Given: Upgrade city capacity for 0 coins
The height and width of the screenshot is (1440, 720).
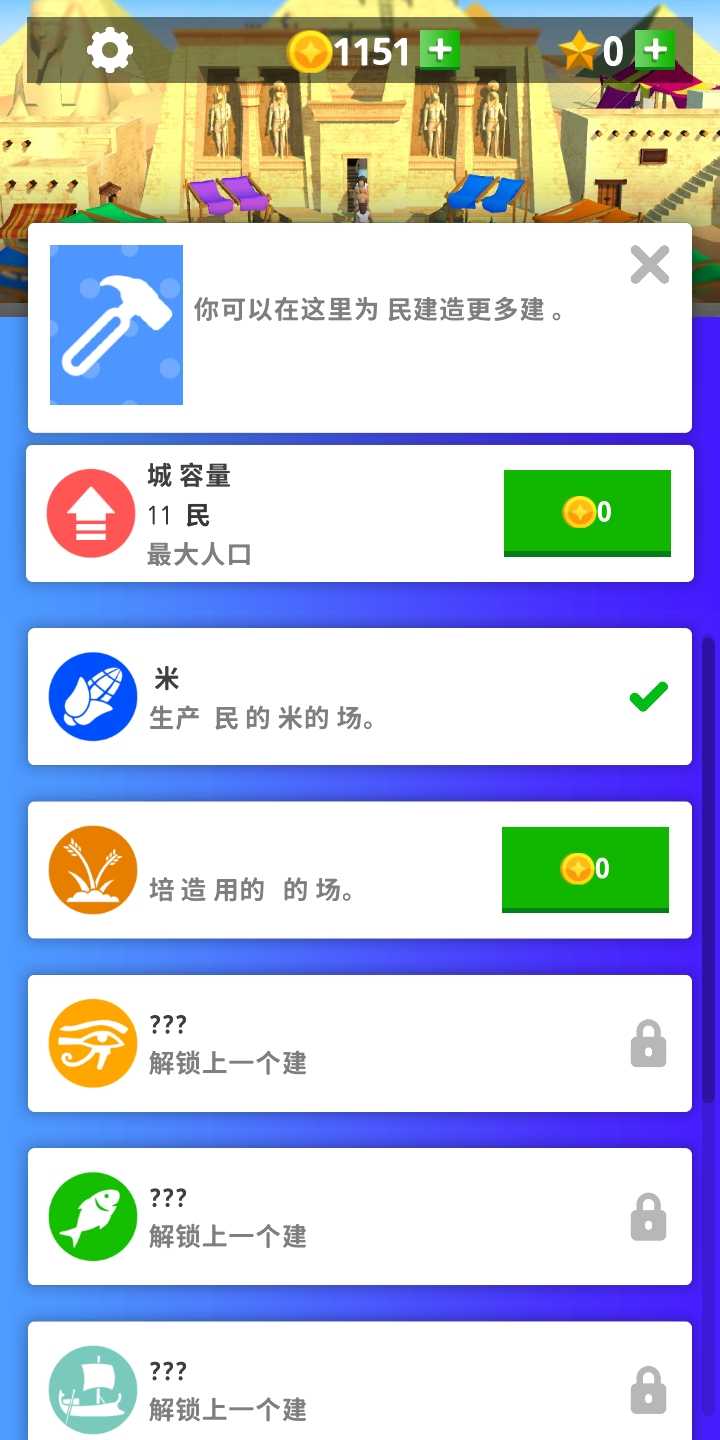Looking at the screenshot, I should [587, 513].
